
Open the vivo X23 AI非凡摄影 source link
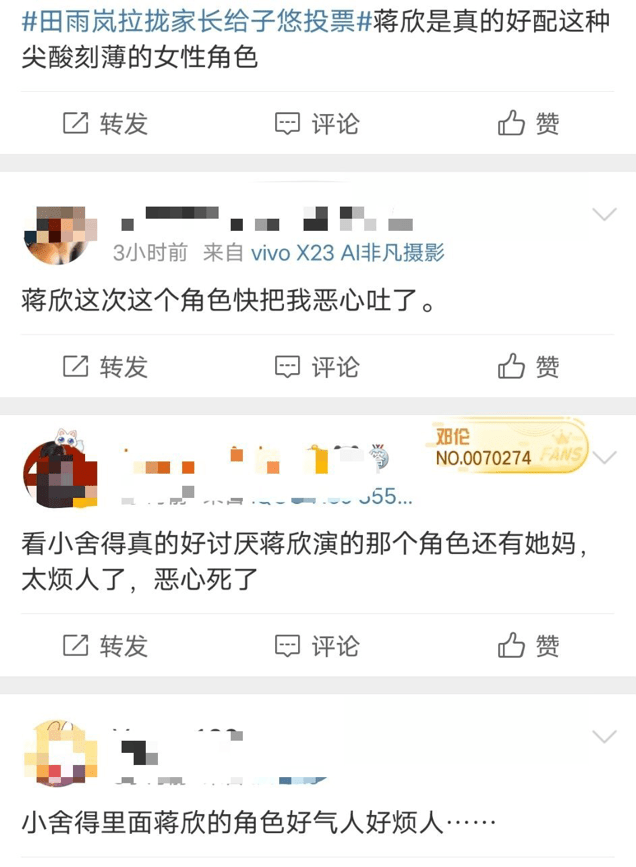347,253
